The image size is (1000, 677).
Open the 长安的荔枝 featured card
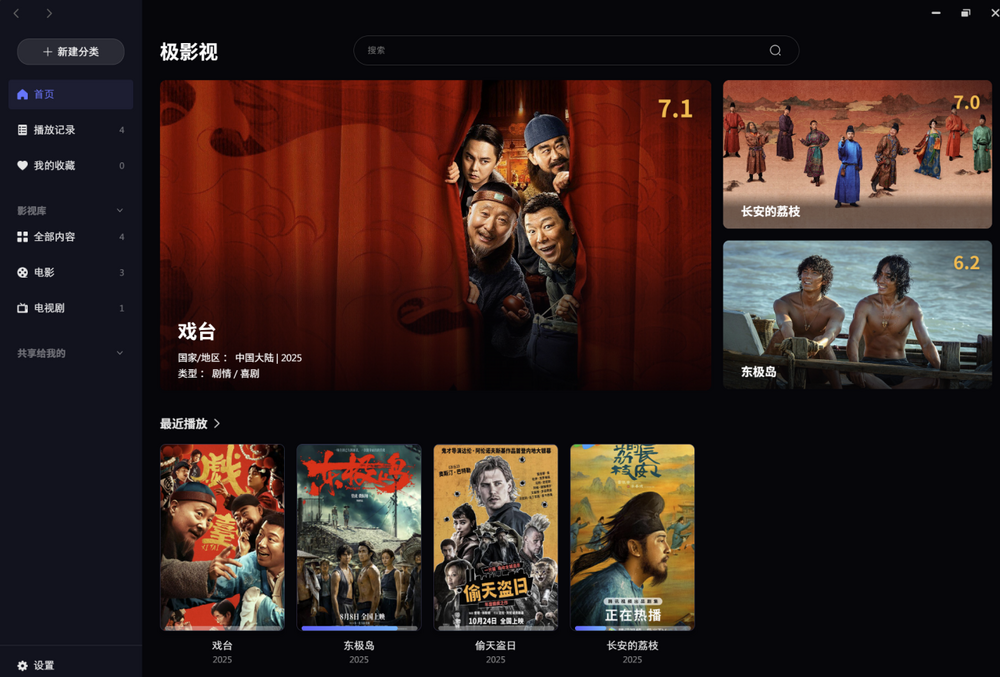pyautogui.click(x=857, y=154)
